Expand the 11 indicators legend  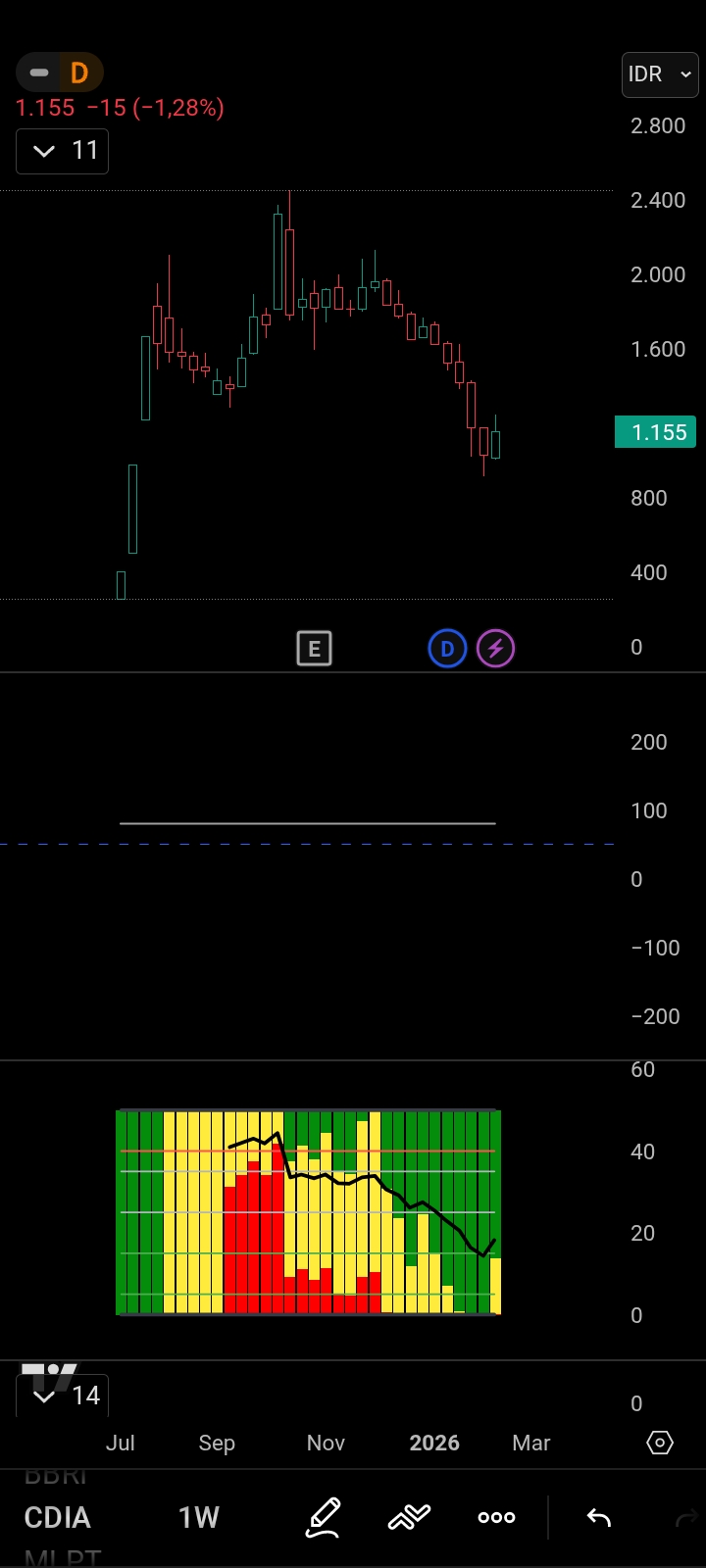(62, 151)
